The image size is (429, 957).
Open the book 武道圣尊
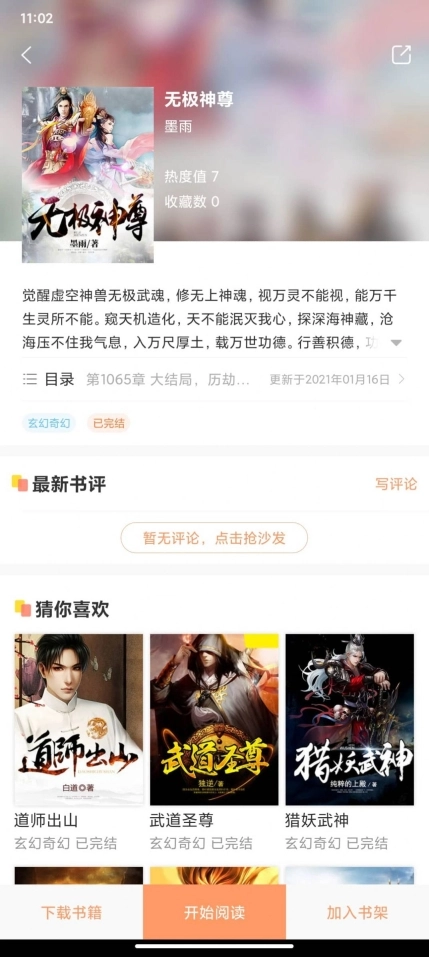click(x=214, y=742)
